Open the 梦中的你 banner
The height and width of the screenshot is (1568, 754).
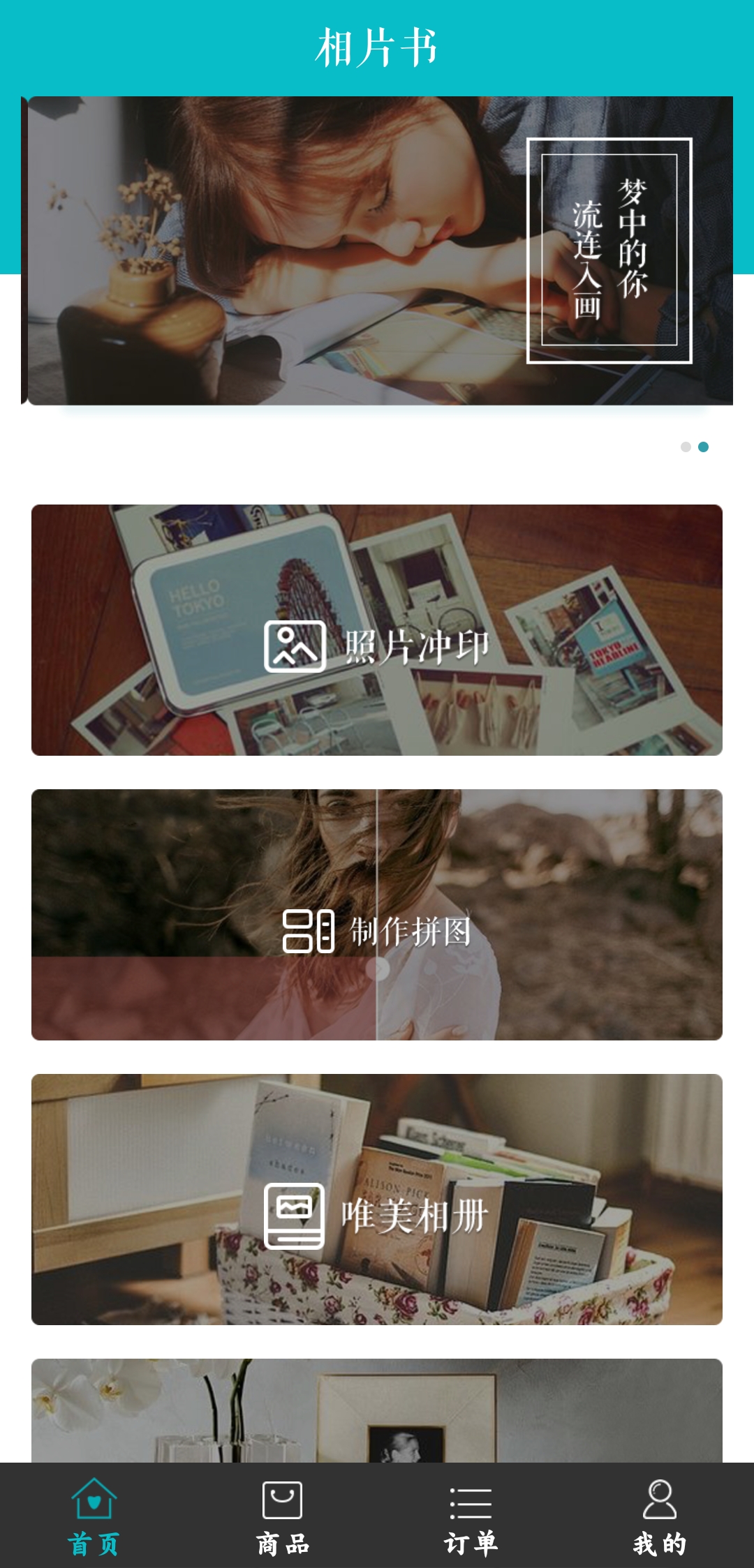[377, 251]
